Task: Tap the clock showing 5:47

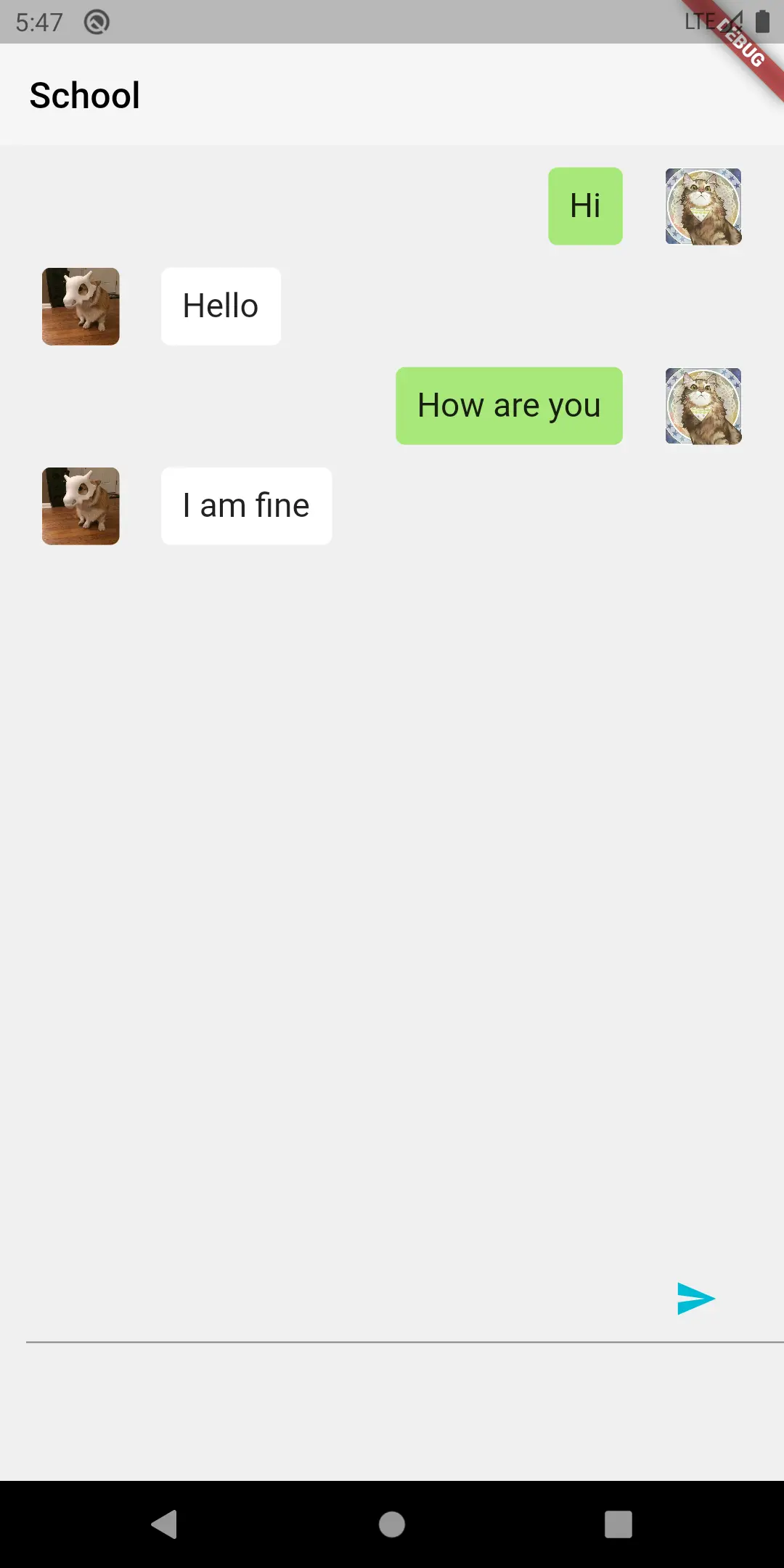Action: point(39,22)
